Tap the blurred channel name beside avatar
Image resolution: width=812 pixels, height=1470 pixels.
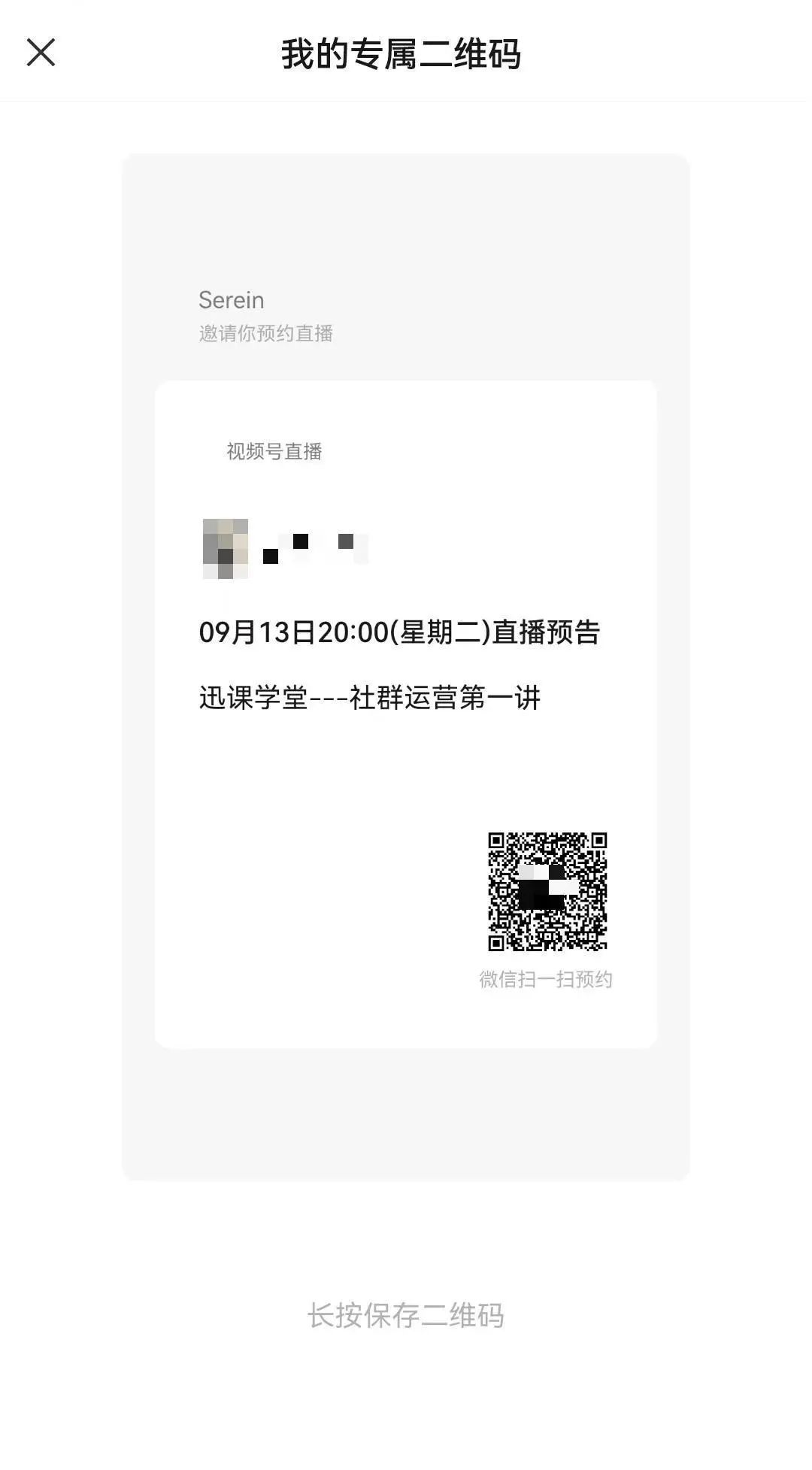coord(316,545)
